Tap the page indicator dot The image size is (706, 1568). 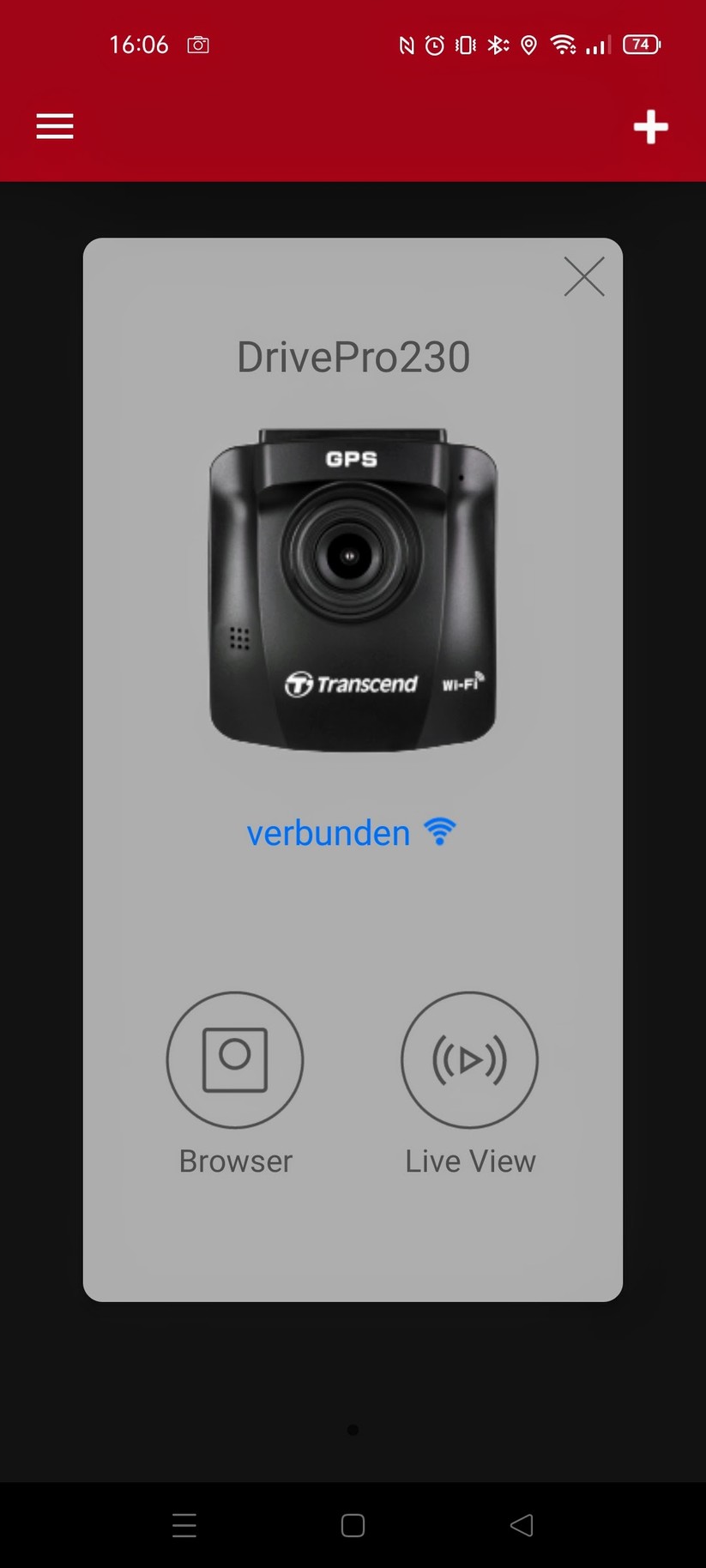point(353,1429)
